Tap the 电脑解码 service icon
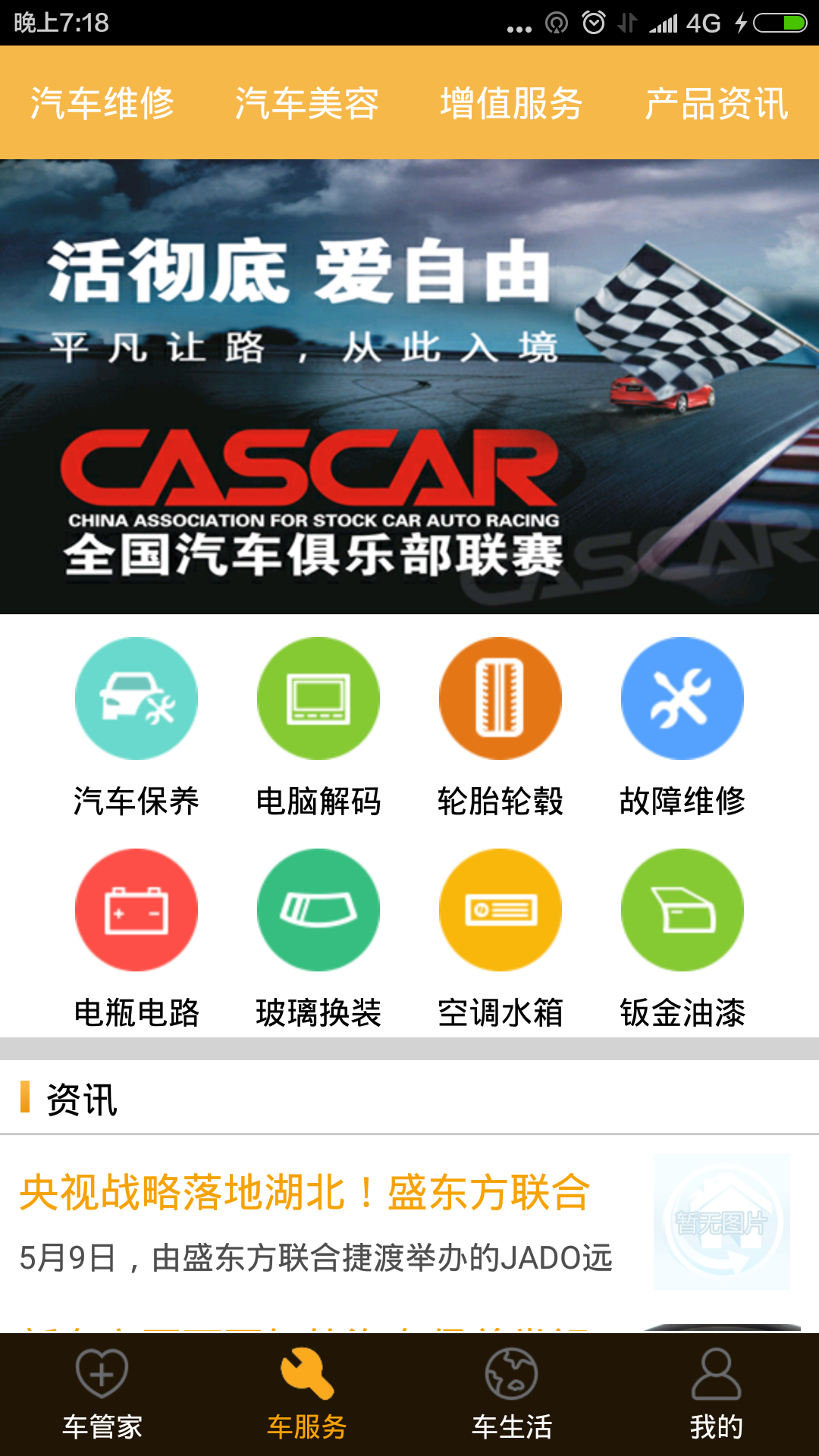 (318, 698)
